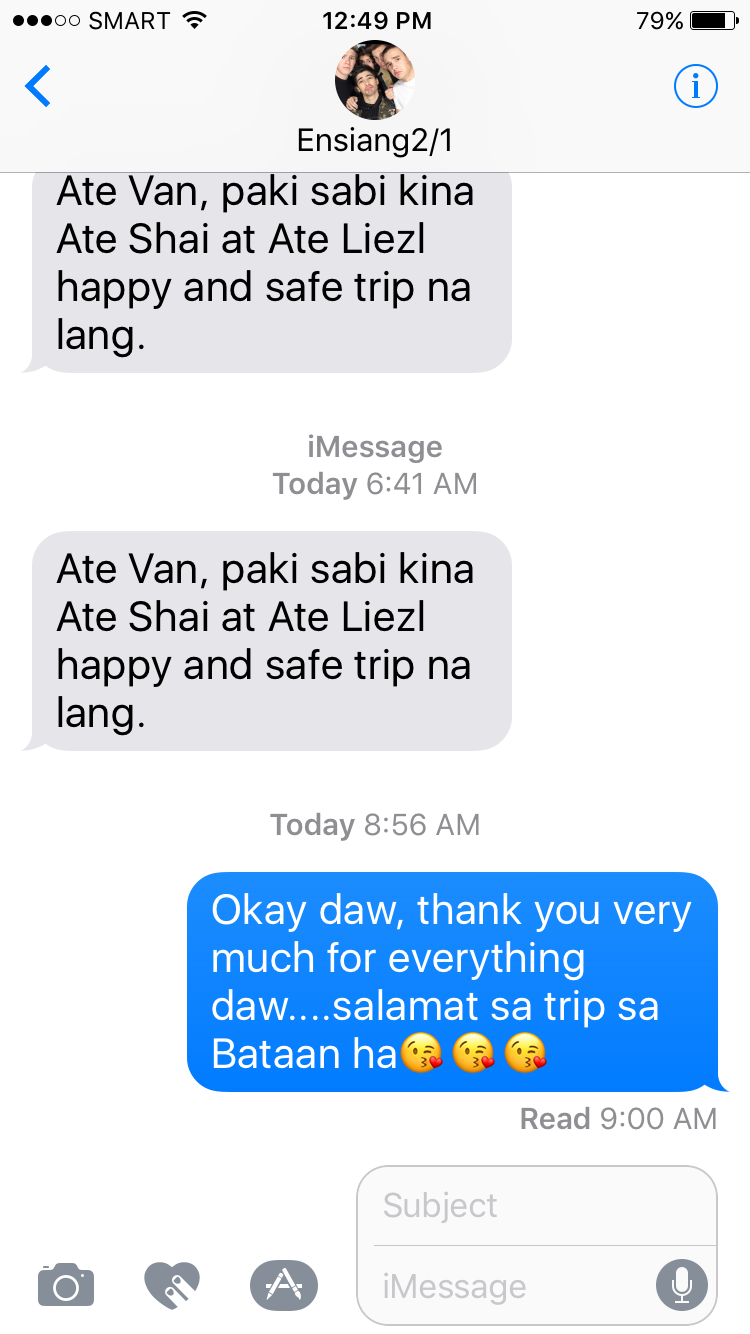Open the Digital Touch heart icon
The height and width of the screenshot is (1334, 750).
point(172,1284)
